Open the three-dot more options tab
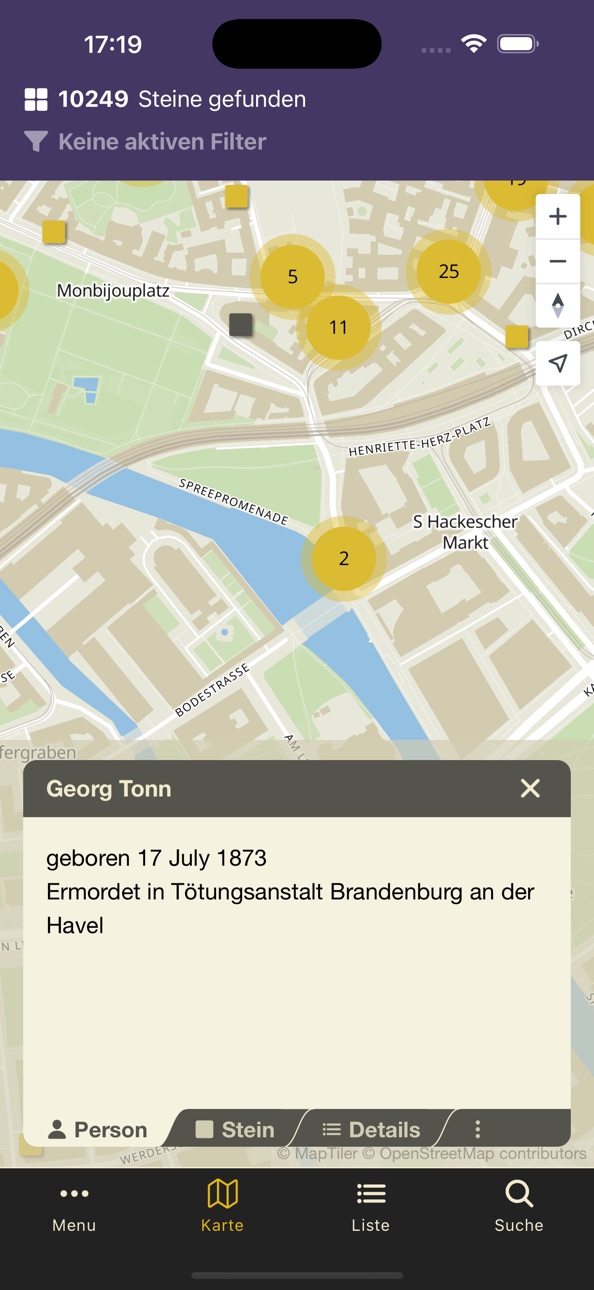594x1290 pixels. pos(477,1129)
